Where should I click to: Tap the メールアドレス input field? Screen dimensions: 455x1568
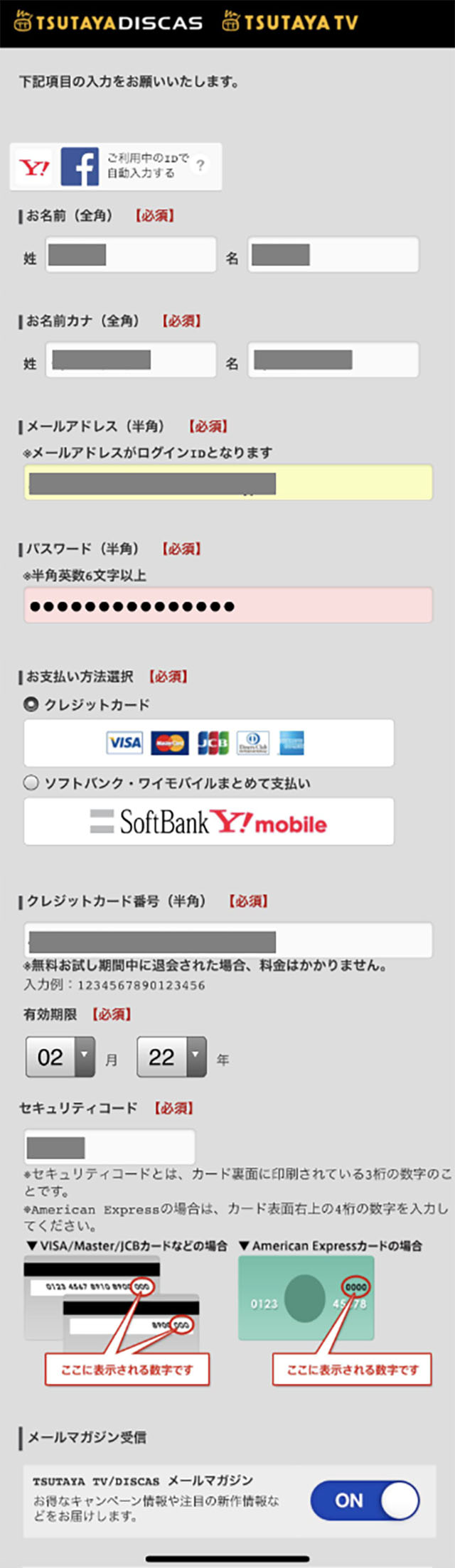228,483
